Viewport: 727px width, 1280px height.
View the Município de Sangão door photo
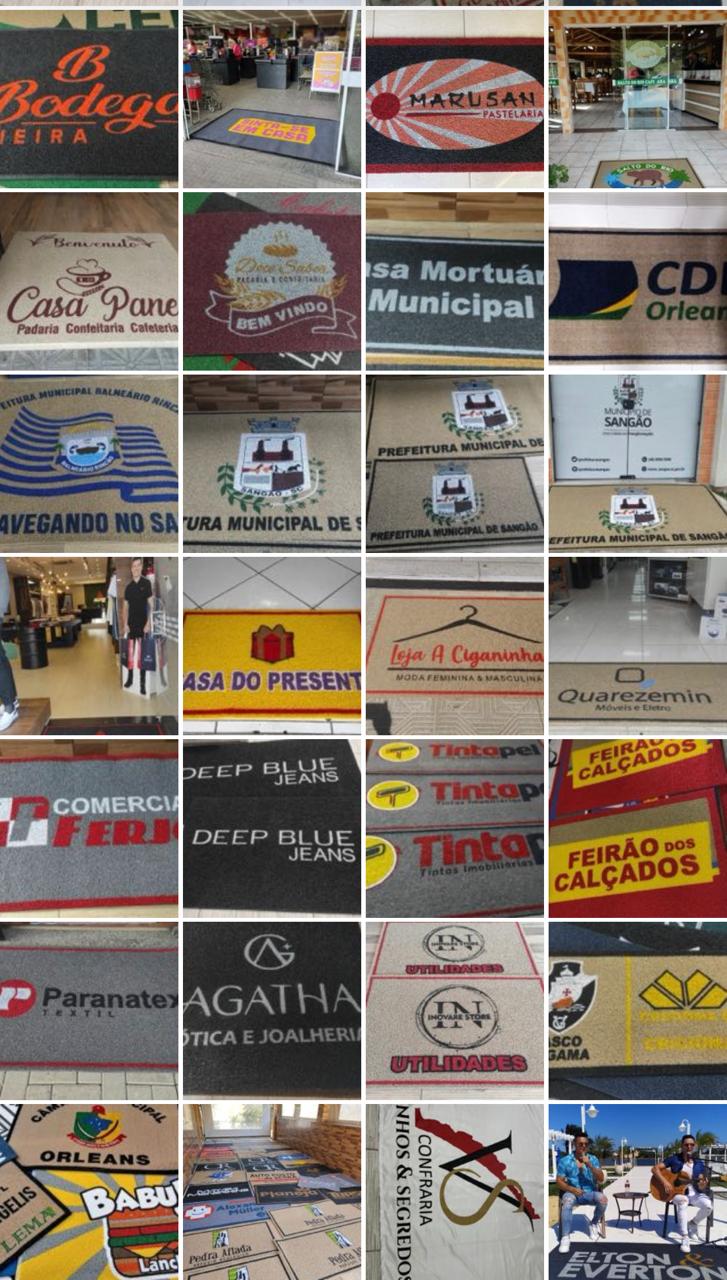[638, 463]
